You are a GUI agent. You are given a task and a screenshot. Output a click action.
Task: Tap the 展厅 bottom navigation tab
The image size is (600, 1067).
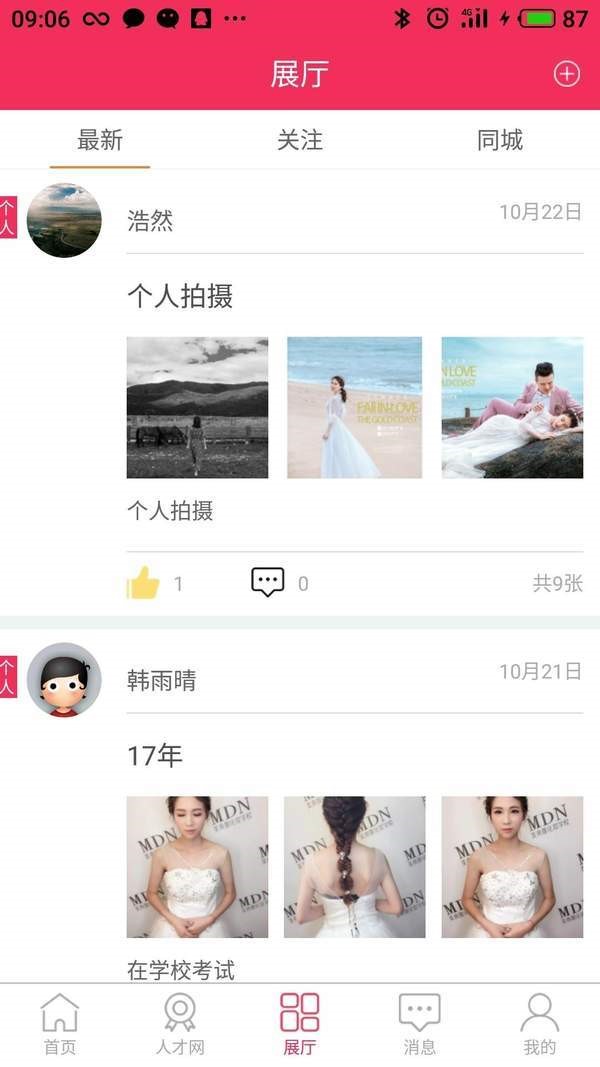pyautogui.click(x=300, y=1024)
